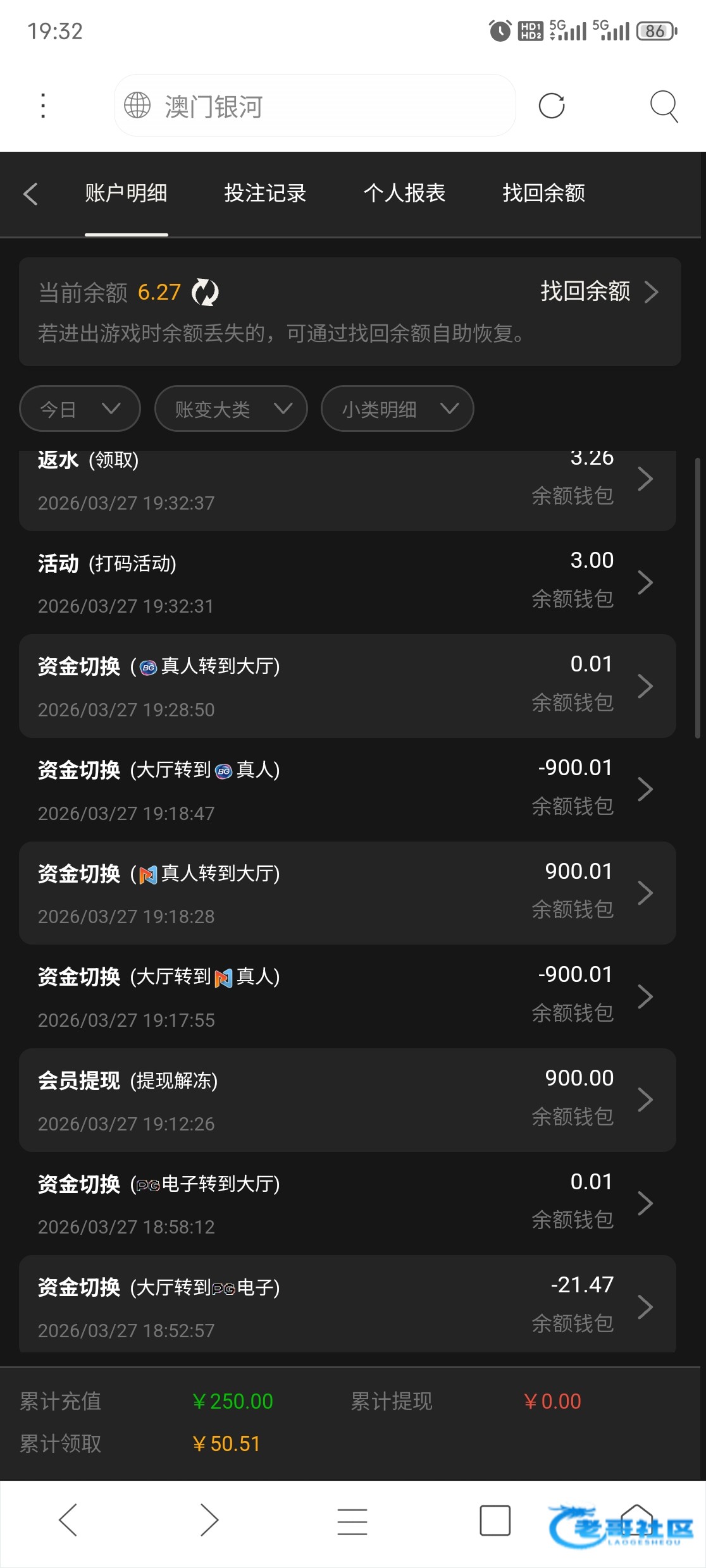Viewport: 706px width, 1568px height.
Task: Switch to the 投注记录 tab
Action: click(265, 193)
